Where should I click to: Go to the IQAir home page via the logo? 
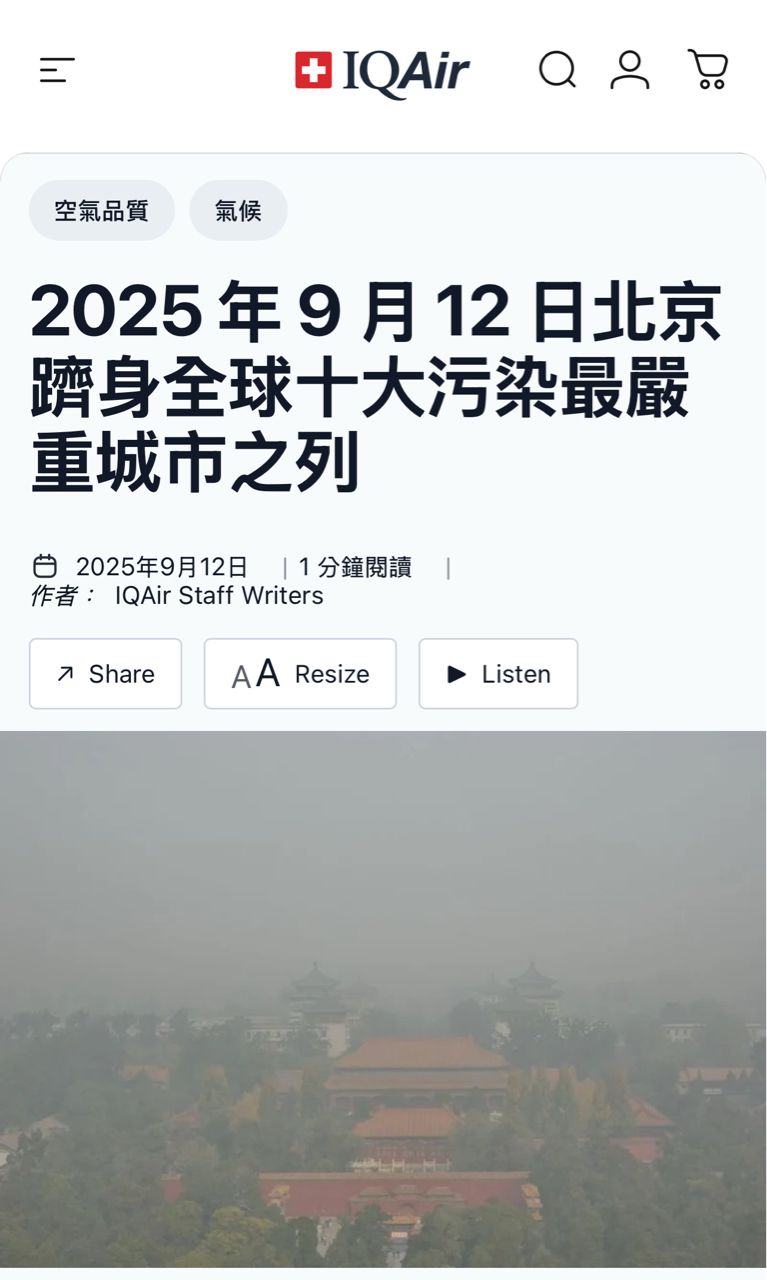tap(382, 72)
